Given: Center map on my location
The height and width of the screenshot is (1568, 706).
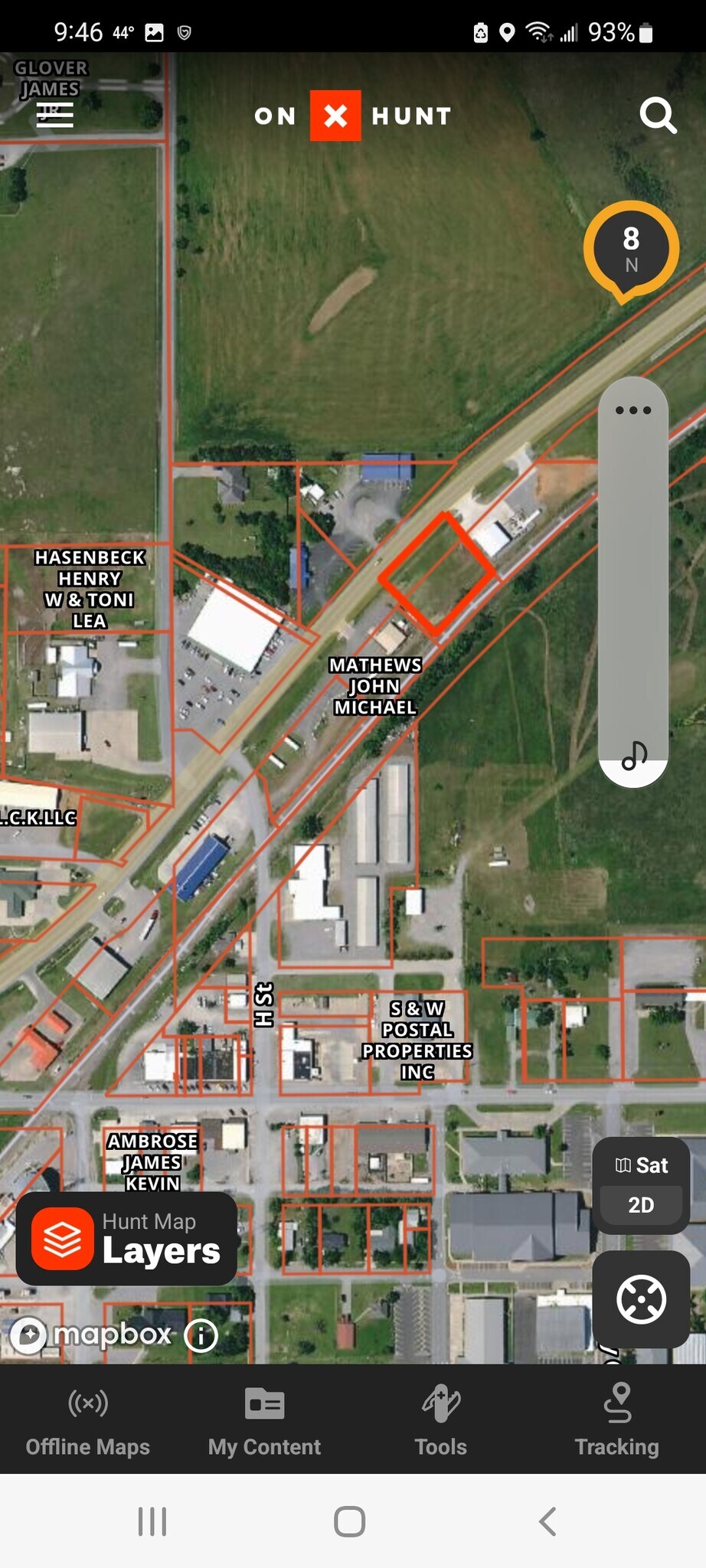Looking at the screenshot, I should pyautogui.click(x=642, y=1299).
